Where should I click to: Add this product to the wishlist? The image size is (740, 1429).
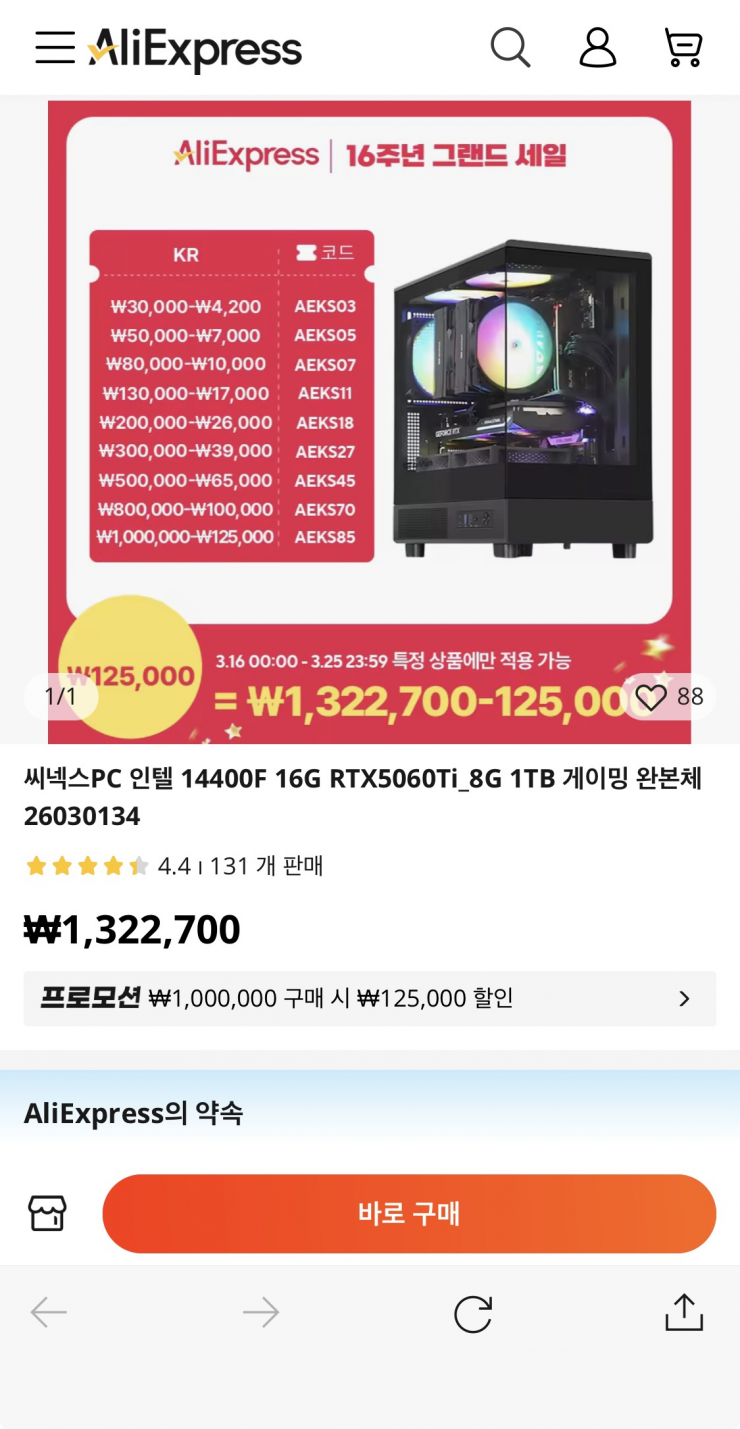[652, 697]
